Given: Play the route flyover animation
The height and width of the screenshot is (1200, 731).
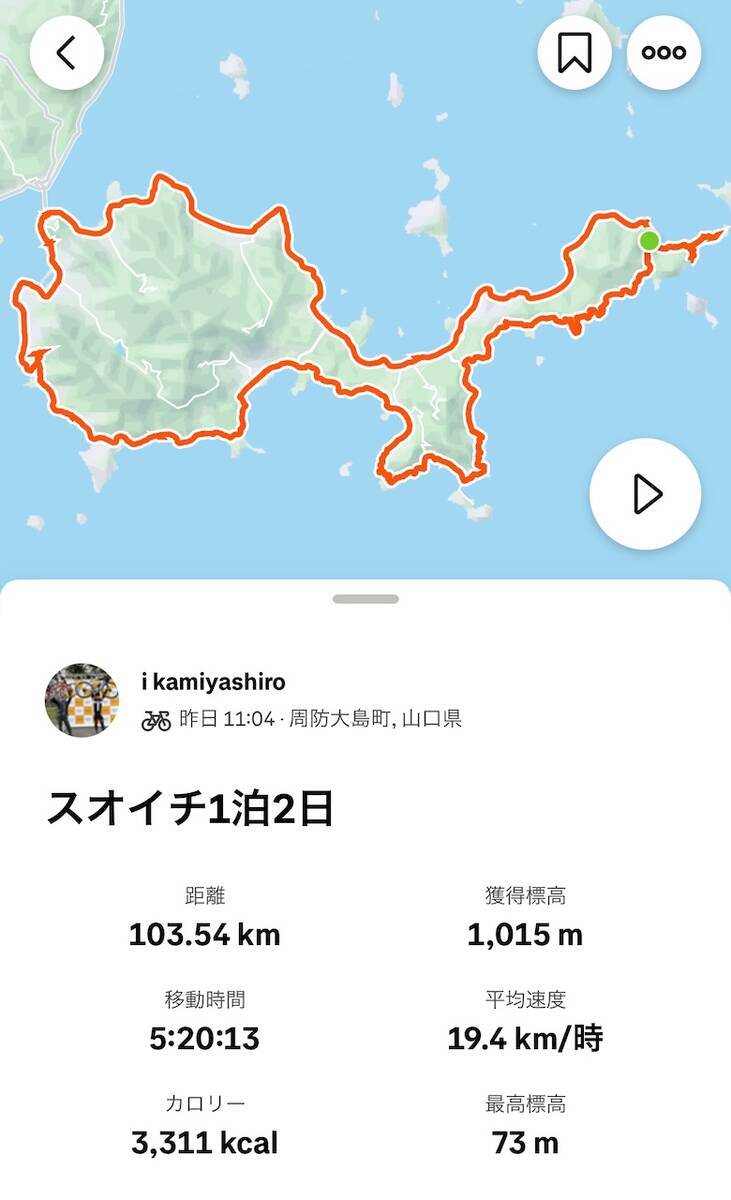Looking at the screenshot, I should 645,494.
